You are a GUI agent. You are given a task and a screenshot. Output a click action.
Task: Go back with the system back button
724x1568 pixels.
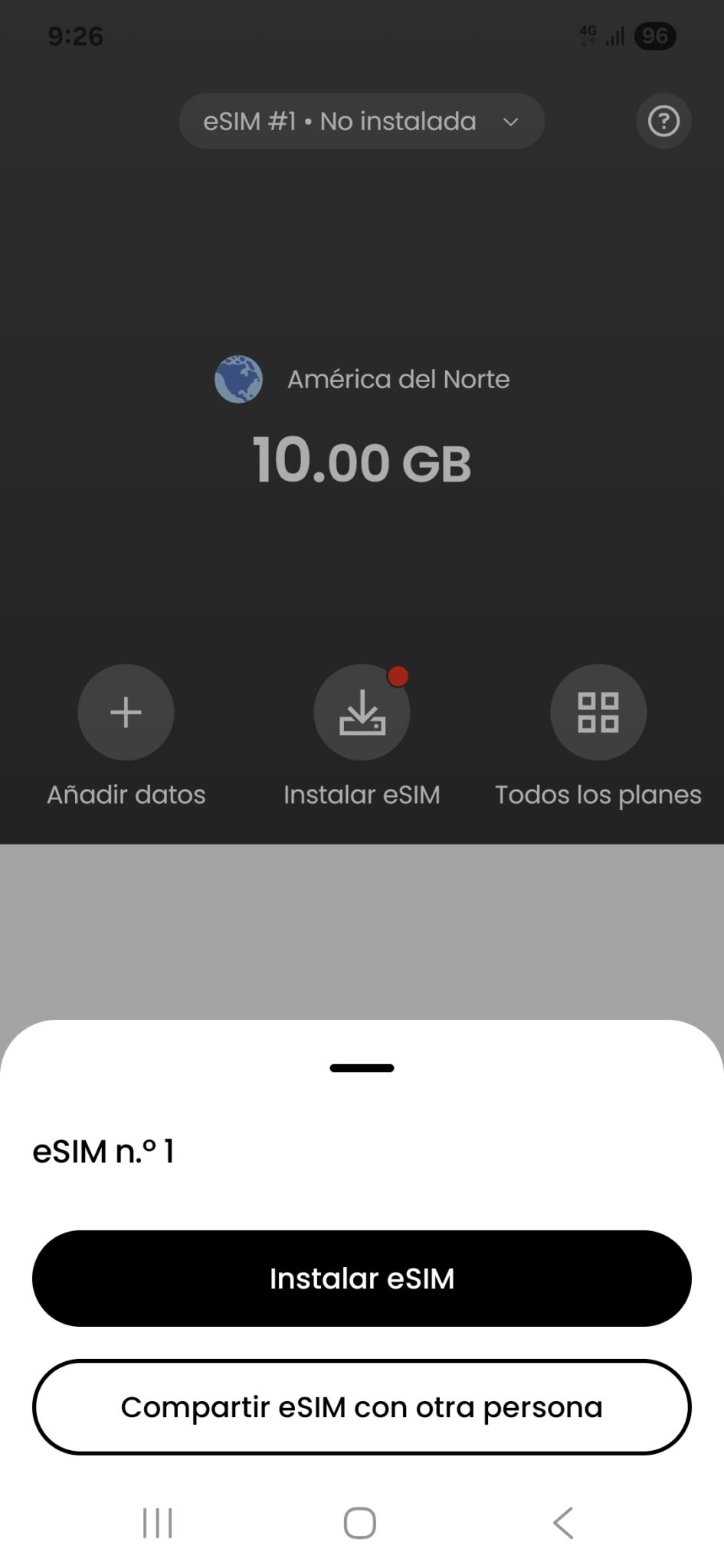[563, 1523]
